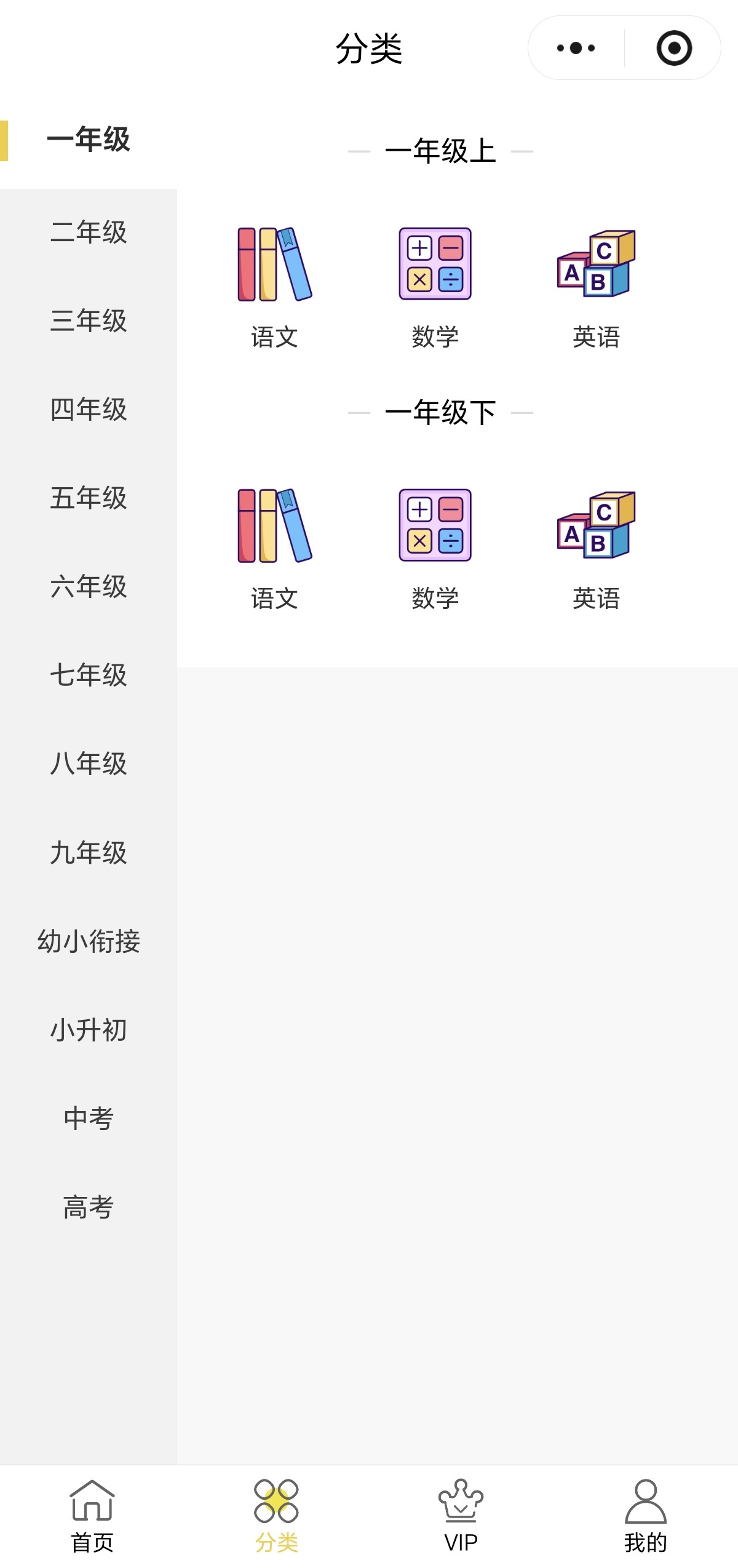The height and width of the screenshot is (1568, 738).
Task: Select the 五年级 grade tab
Action: [x=89, y=499]
